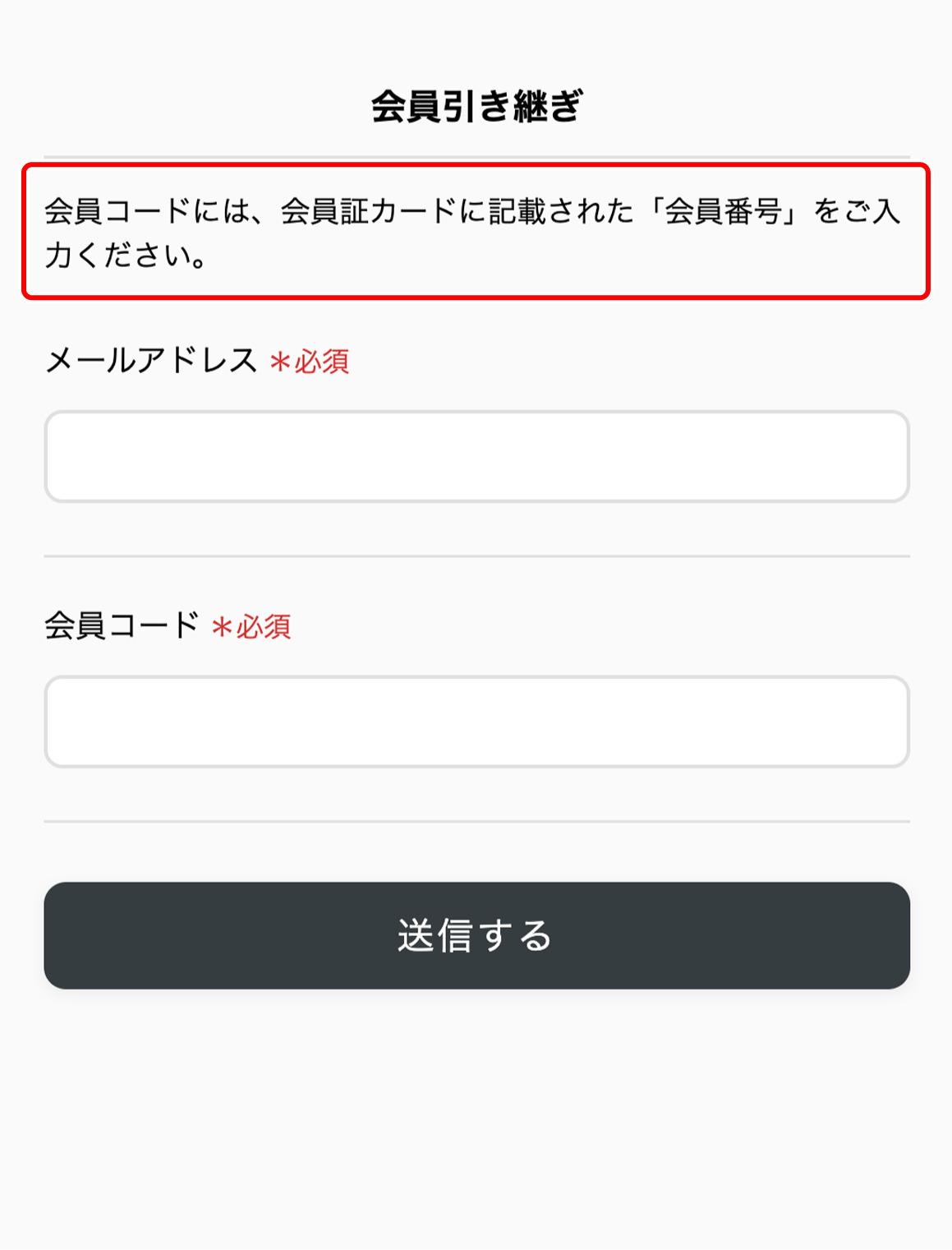Screen dimensions: 952x1250
Task: Select the red-outlined instruction notice box
Action: pyautogui.click(x=476, y=231)
